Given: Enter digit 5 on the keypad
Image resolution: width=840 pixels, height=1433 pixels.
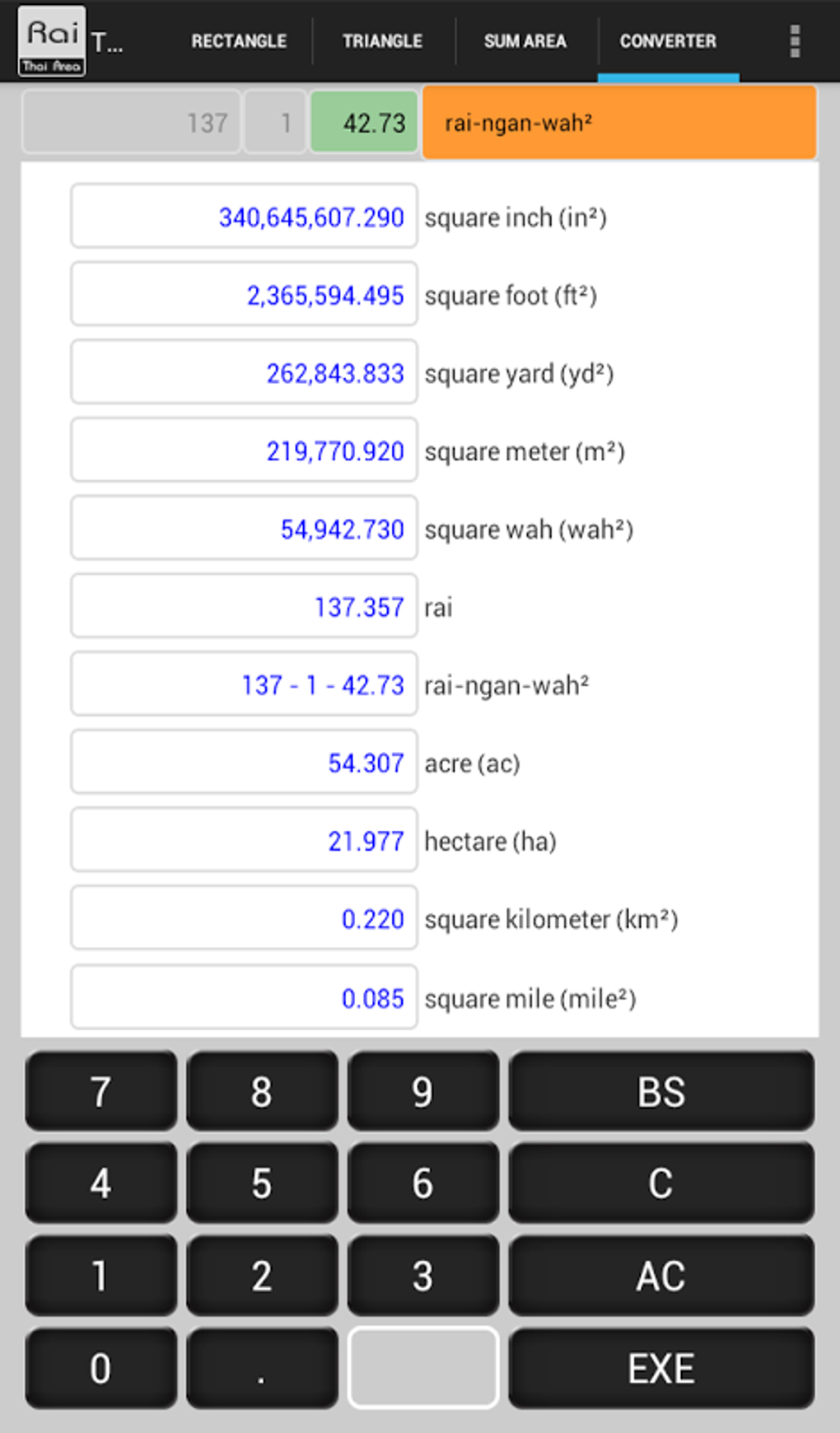Looking at the screenshot, I should [x=261, y=1183].
